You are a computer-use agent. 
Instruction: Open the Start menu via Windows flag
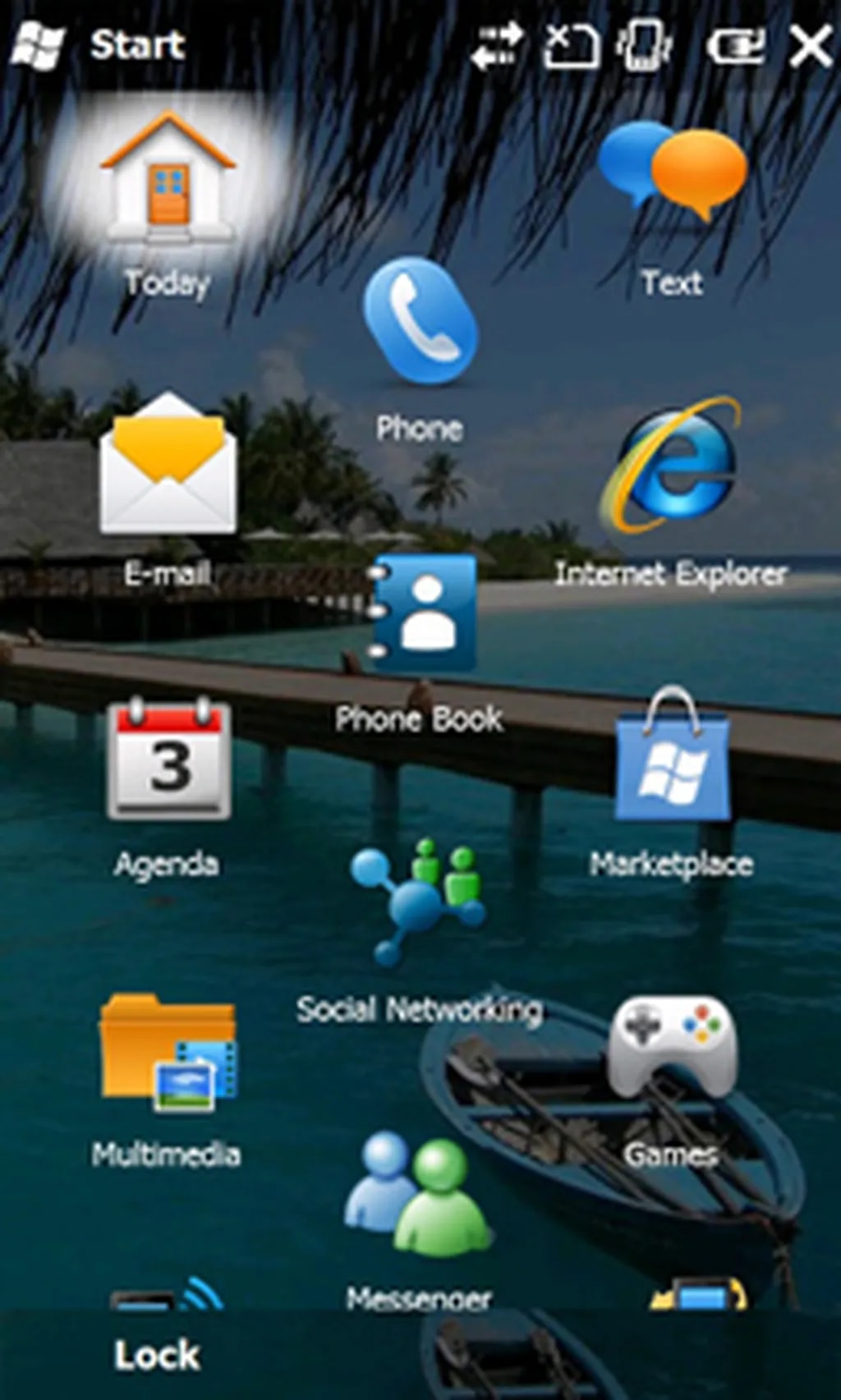[x=39, y=41]
